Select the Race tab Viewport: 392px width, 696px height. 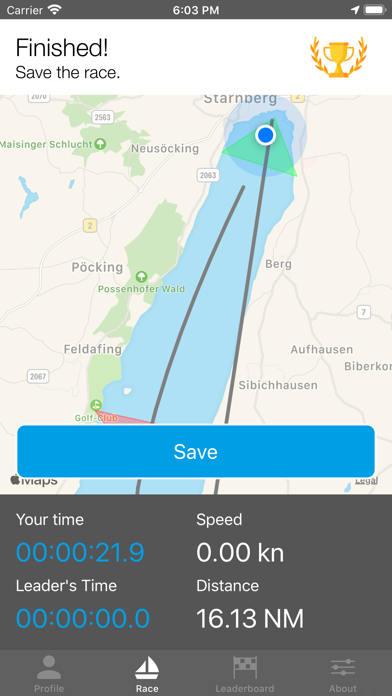click(x=147, y=674)
